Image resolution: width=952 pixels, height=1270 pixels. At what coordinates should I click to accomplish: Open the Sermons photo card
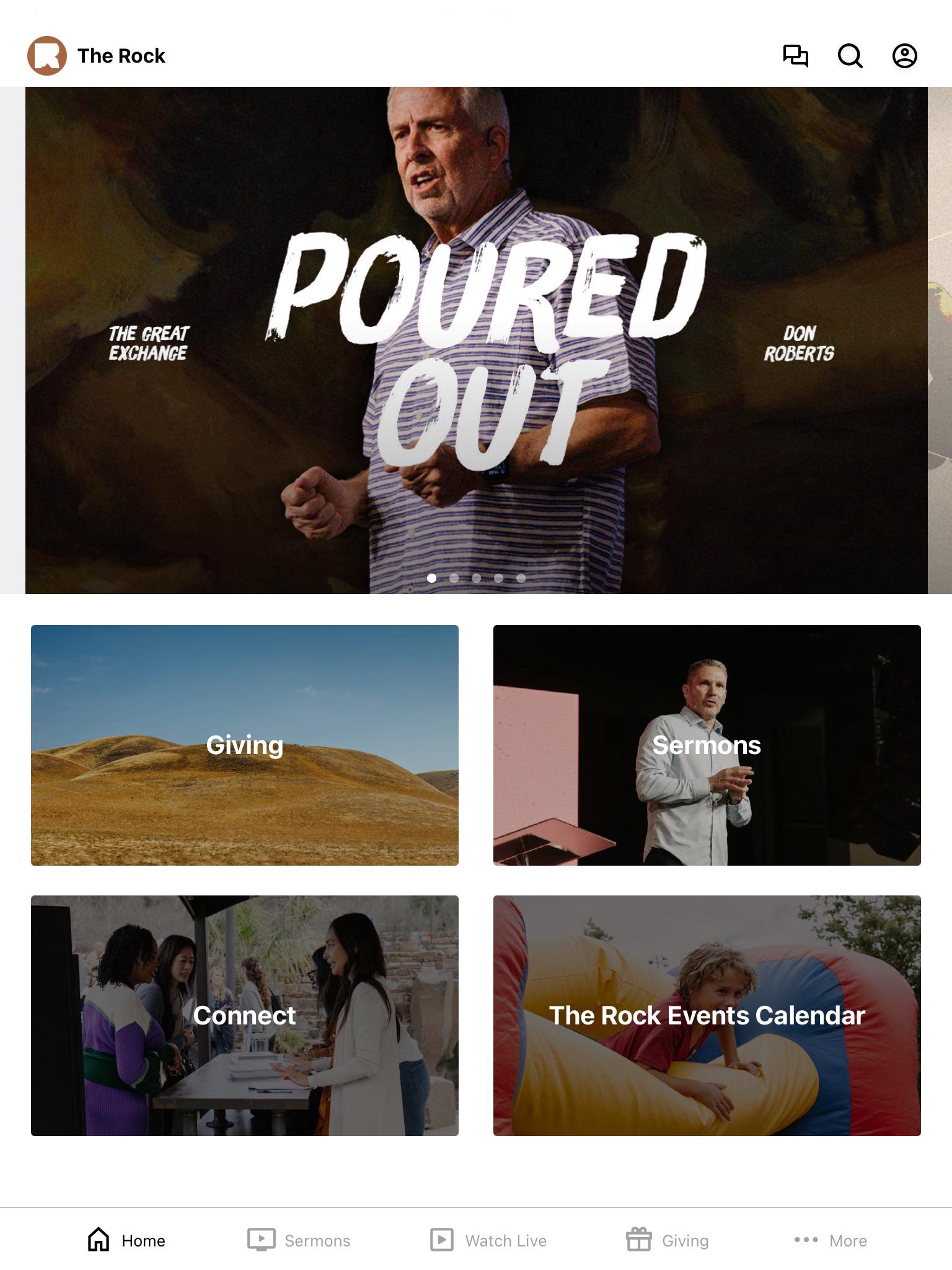point(707,745)
